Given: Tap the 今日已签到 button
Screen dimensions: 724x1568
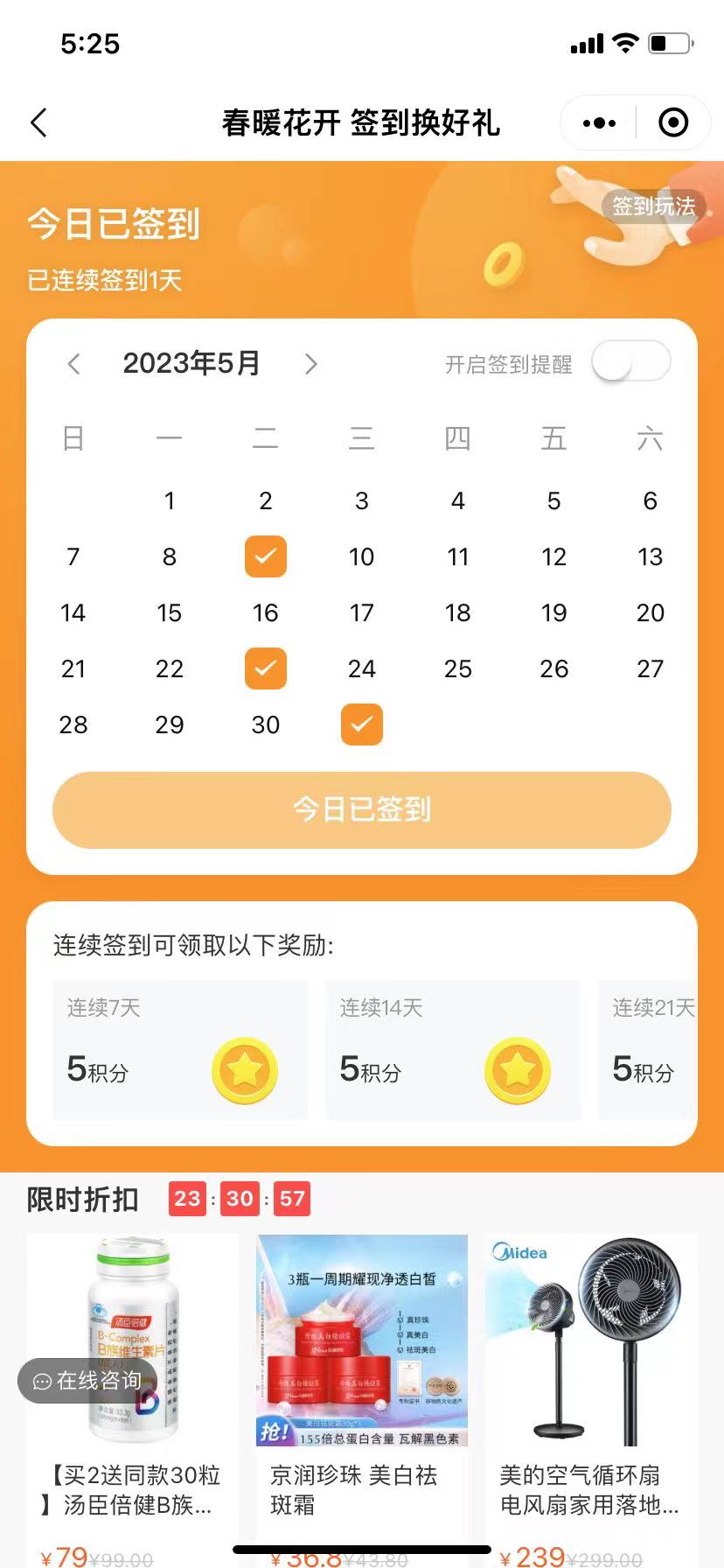Looking at the screenshot, I should click(361, 809).
